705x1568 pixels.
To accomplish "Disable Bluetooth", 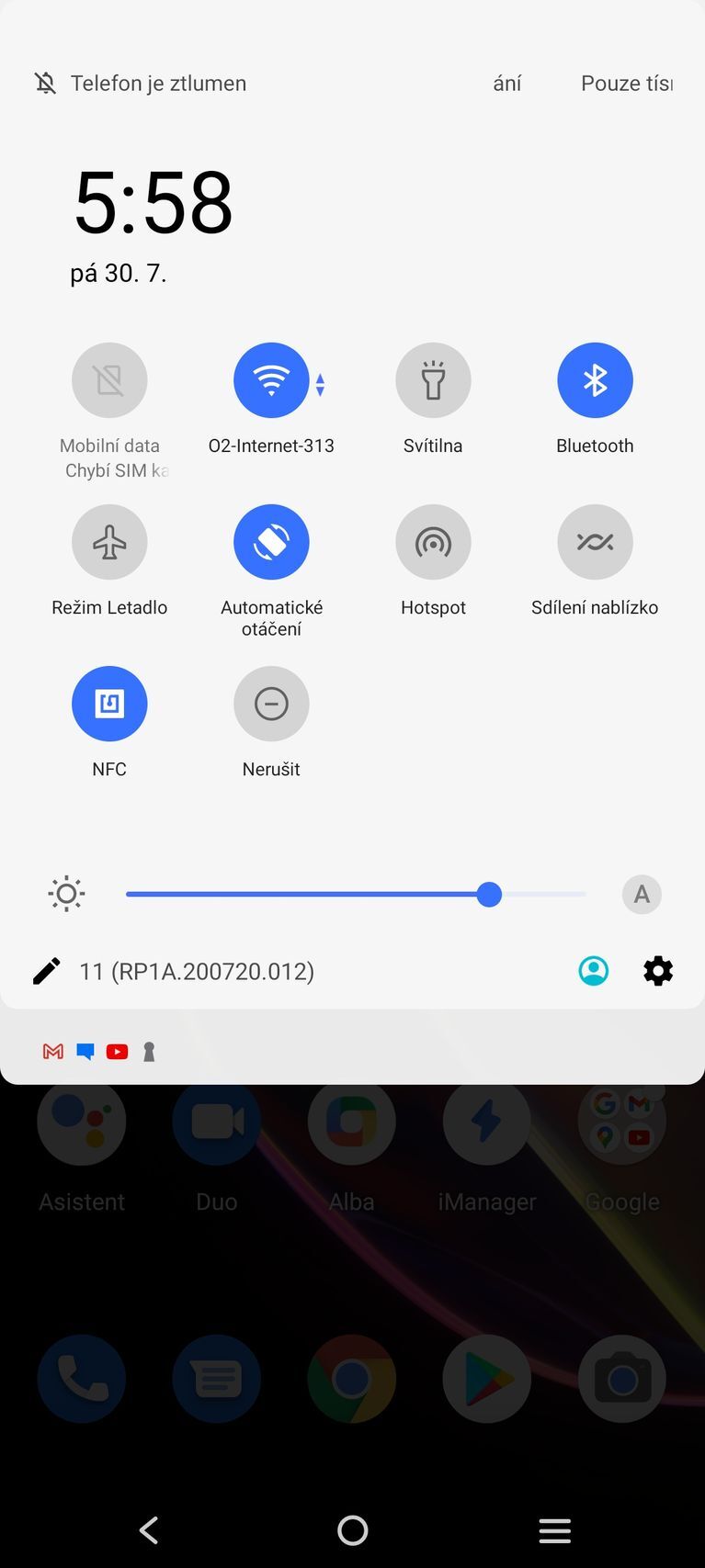I will coord(595,379).
